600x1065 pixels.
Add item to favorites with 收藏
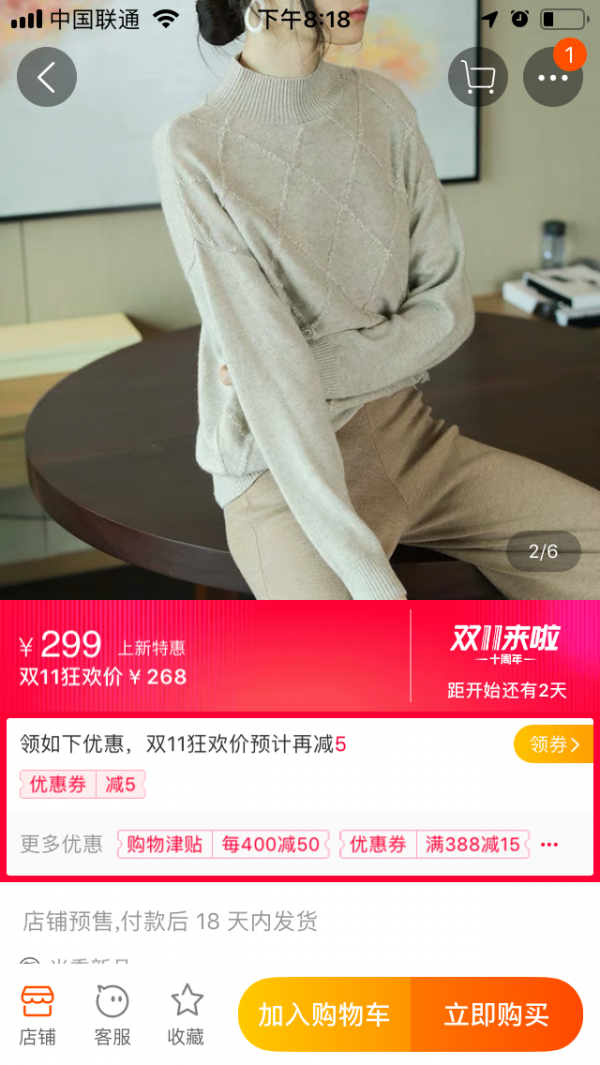coord(186,1015)
